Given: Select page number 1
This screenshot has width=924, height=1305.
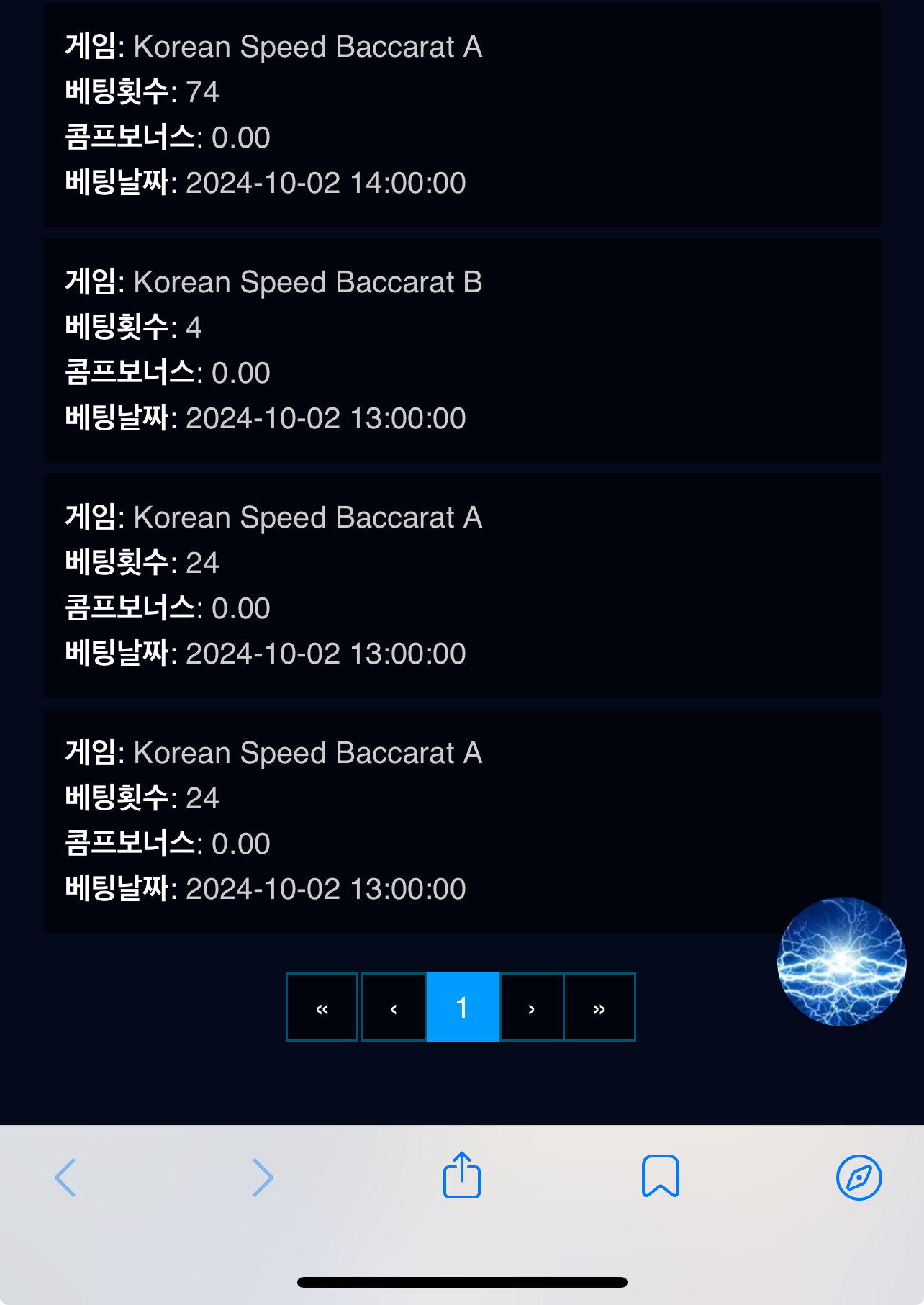Looking at the screenshot, I should [x=463, y=1007].
